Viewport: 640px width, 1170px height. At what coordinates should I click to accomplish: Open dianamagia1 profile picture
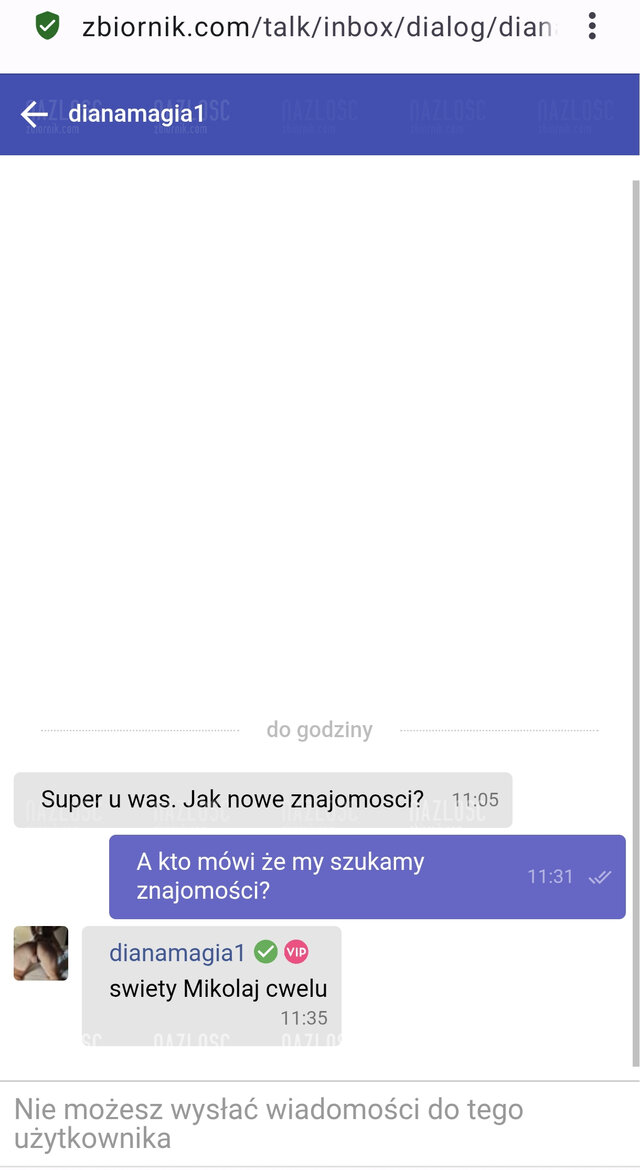pyautogui.click(x=41, y=953)
